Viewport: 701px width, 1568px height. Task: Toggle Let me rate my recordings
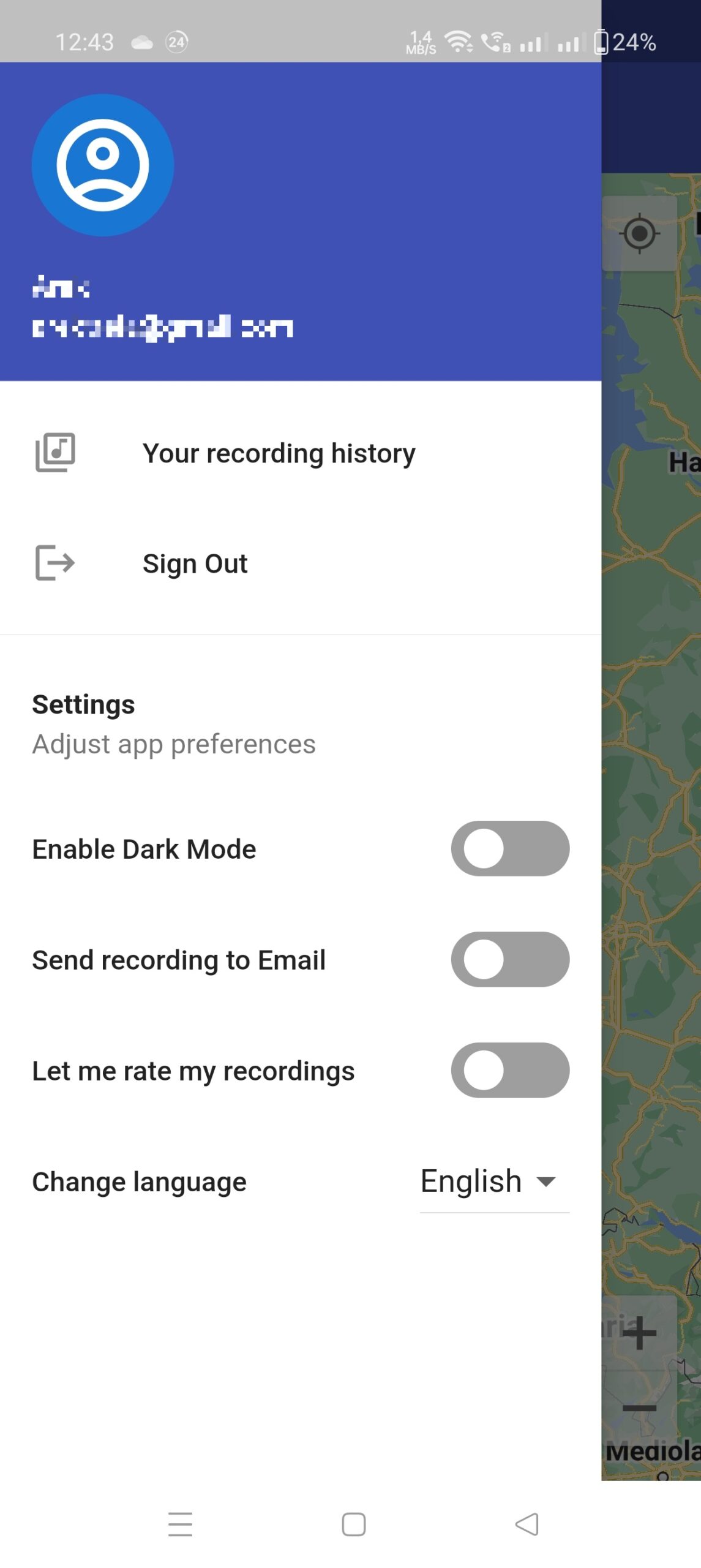click(x=509, y=1071)
